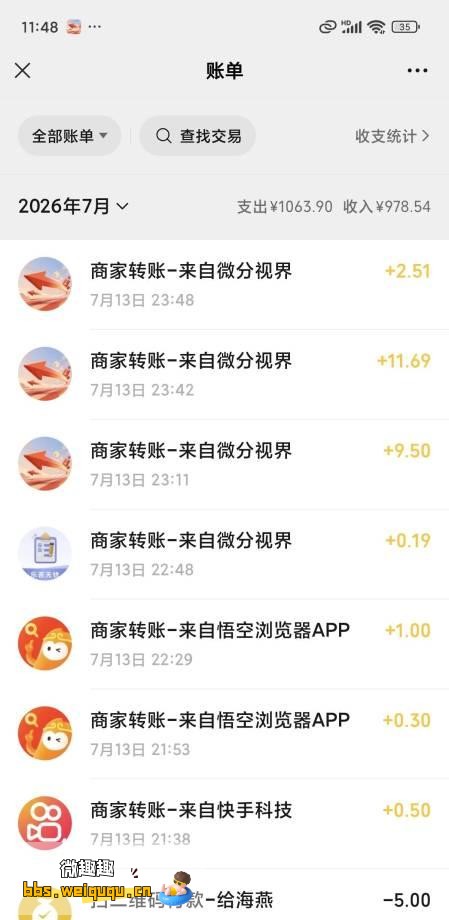Close the 账单 page with the X icon

pyautogui.click(x=22, y=71)
